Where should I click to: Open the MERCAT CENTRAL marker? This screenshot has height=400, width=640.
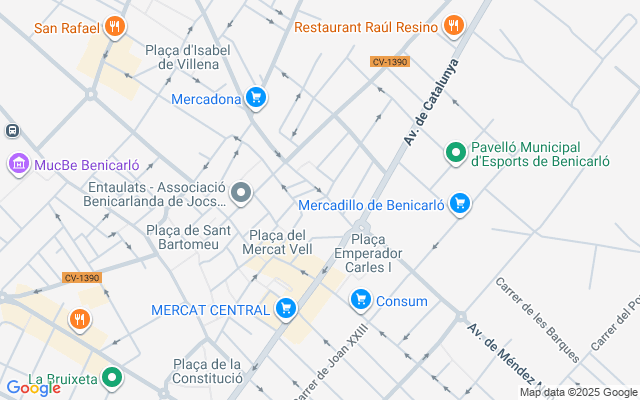285,309
